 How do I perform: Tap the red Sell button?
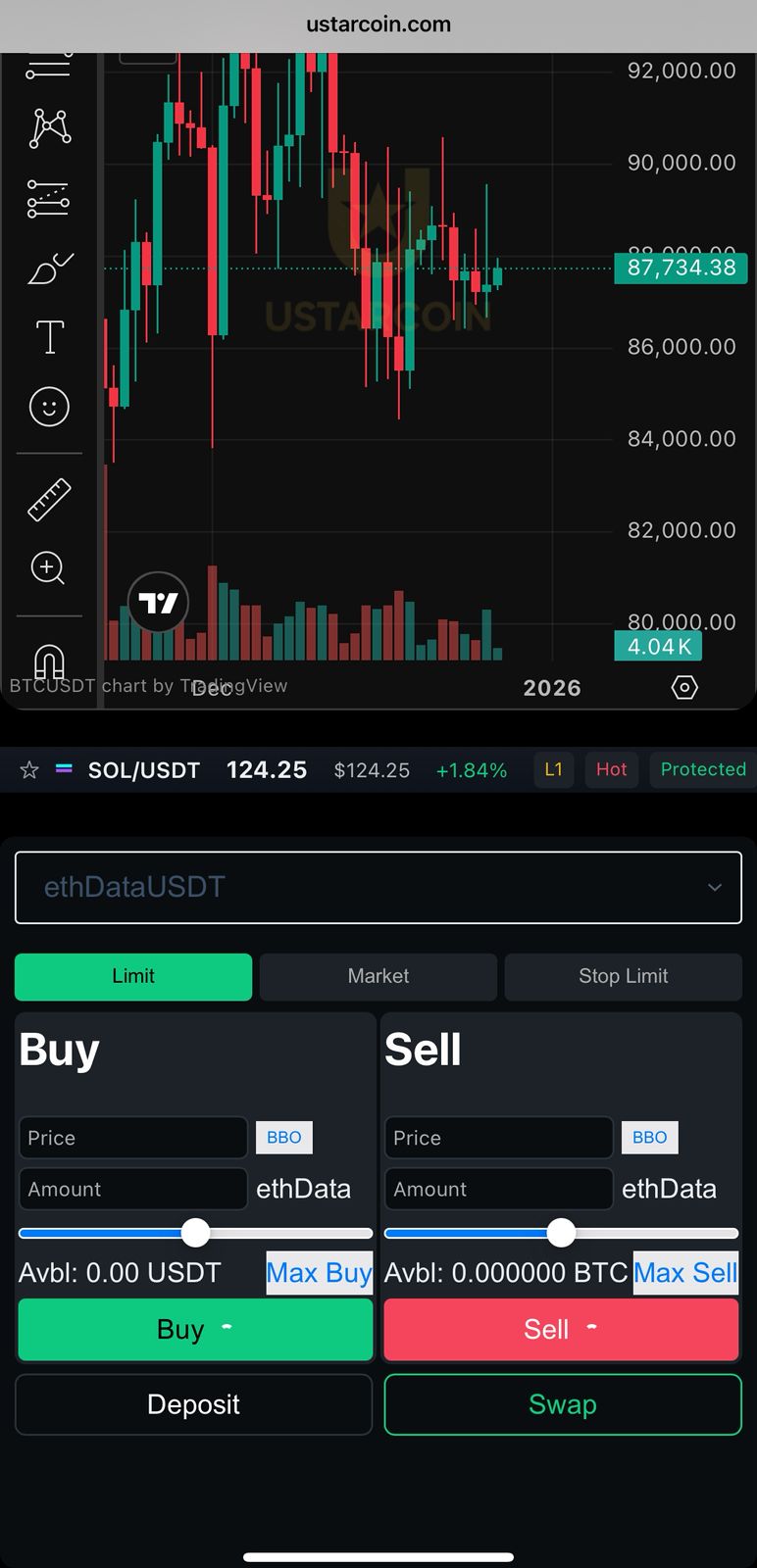coord(561,1330)
